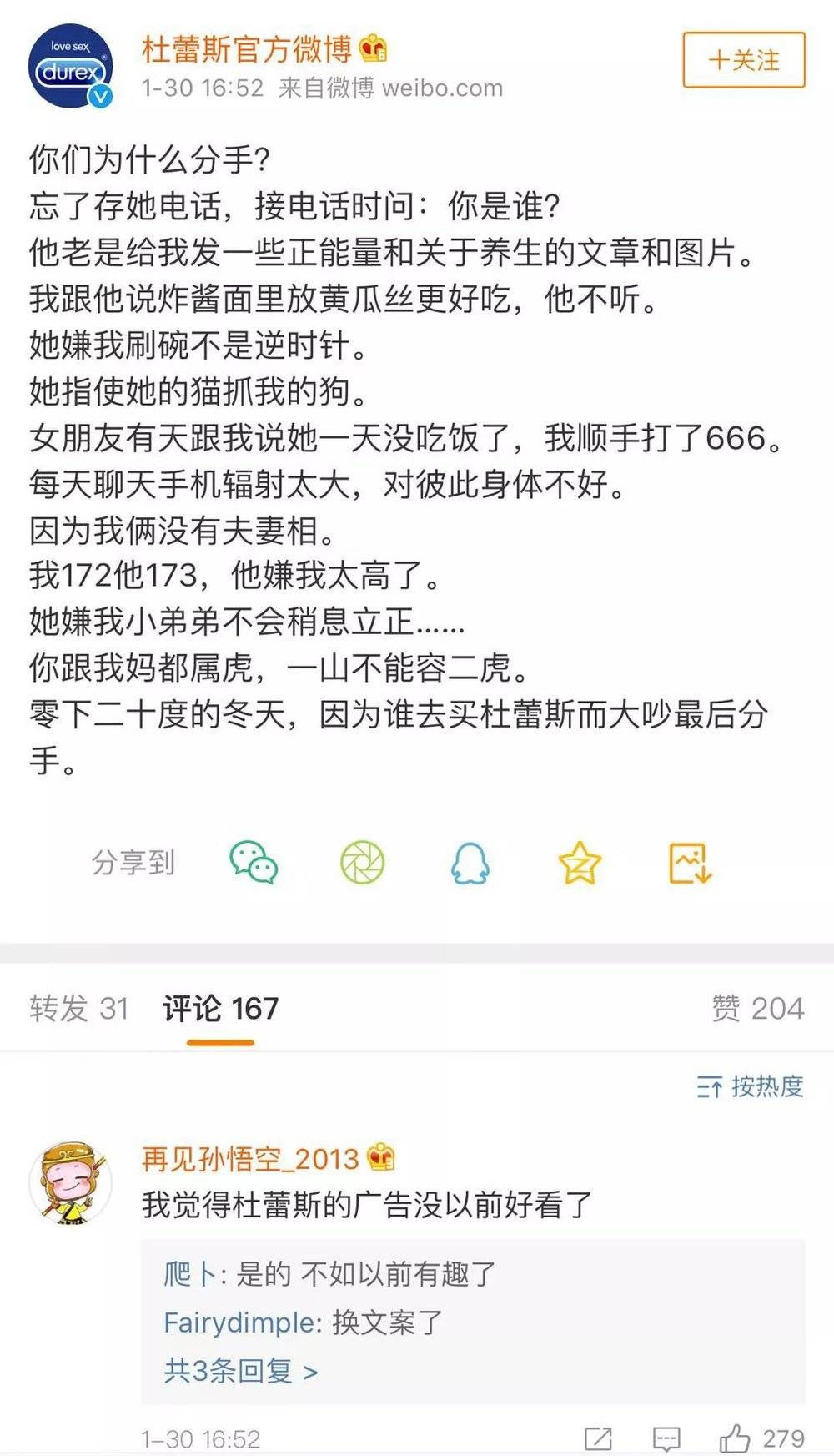
Task: Reply to 再见孙悟空_2013's comment
Action: 666,1438
